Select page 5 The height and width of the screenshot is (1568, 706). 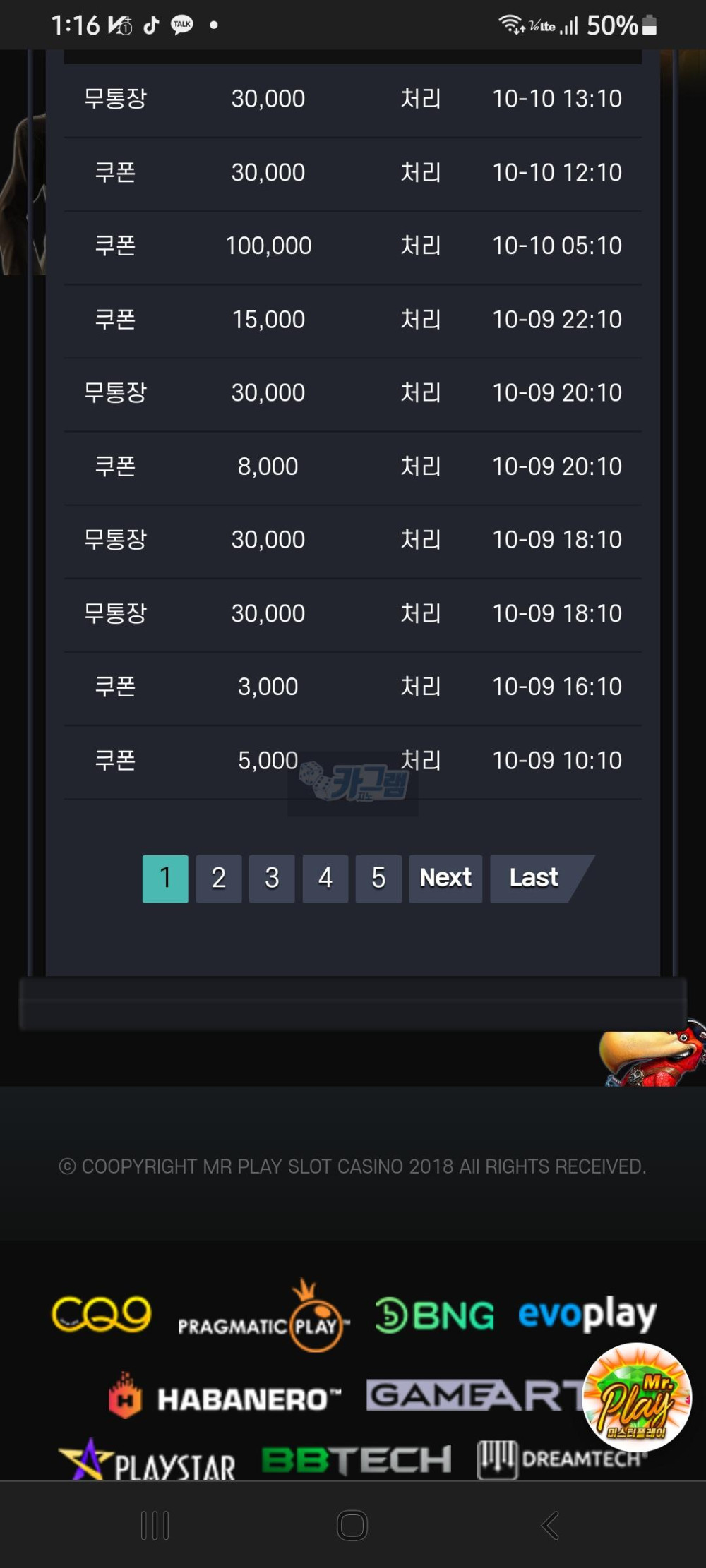click(378, 879)
